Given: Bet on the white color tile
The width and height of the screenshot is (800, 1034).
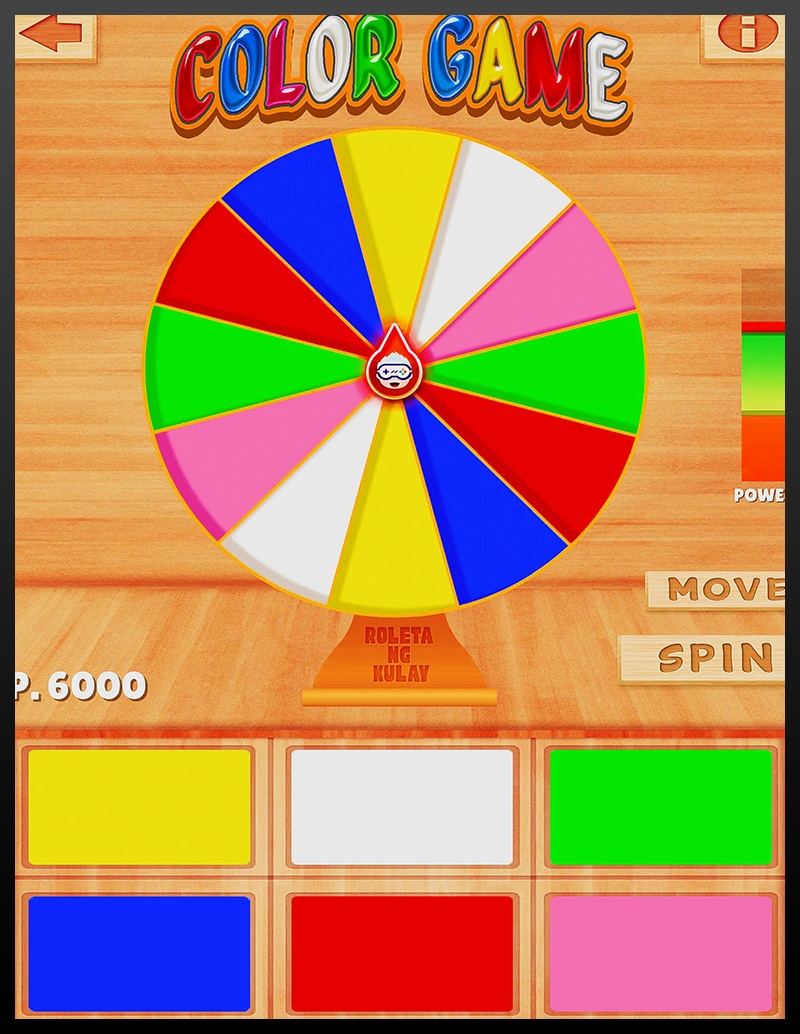Looking at the screenshot, I should [401, 806].
